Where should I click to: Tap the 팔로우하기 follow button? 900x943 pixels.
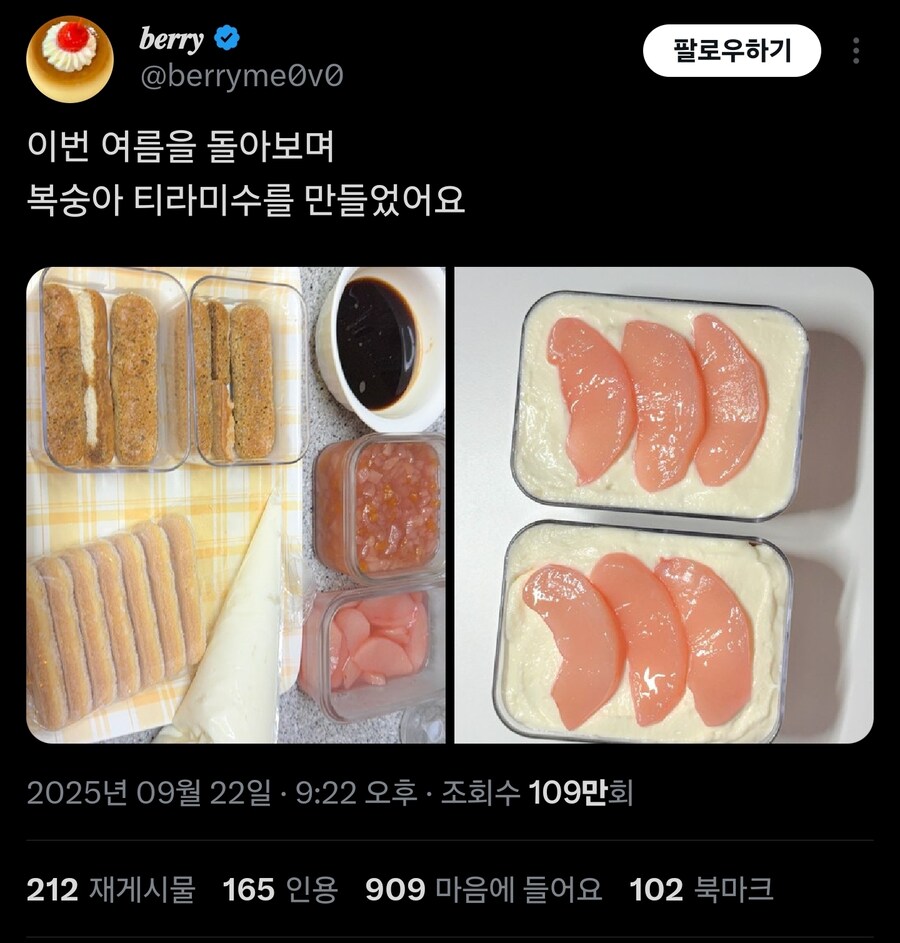pyautogui.click(x=731, y=51)
